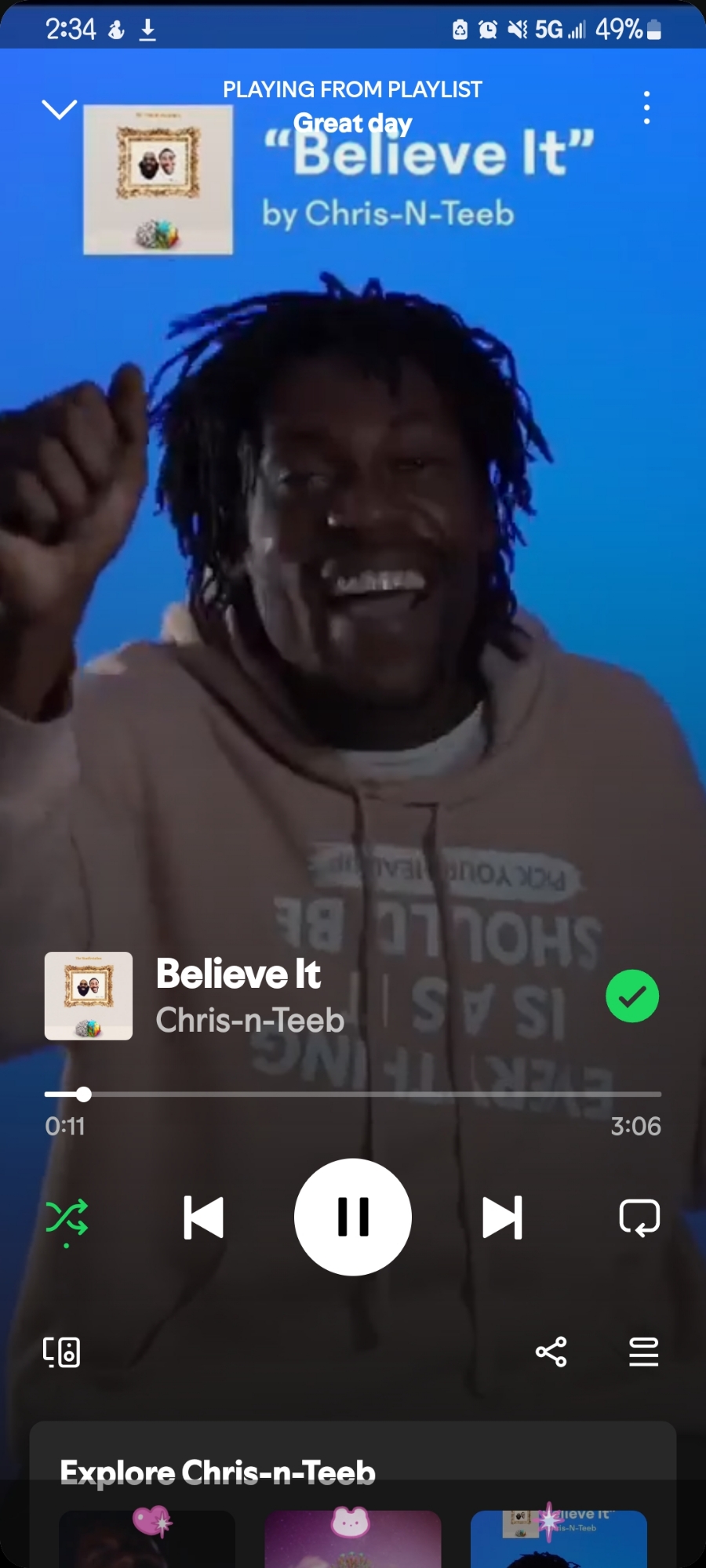Share the song Believe It
Image resolution: width=706 pixels, height=1568 pixels.
click(551, 1352)
